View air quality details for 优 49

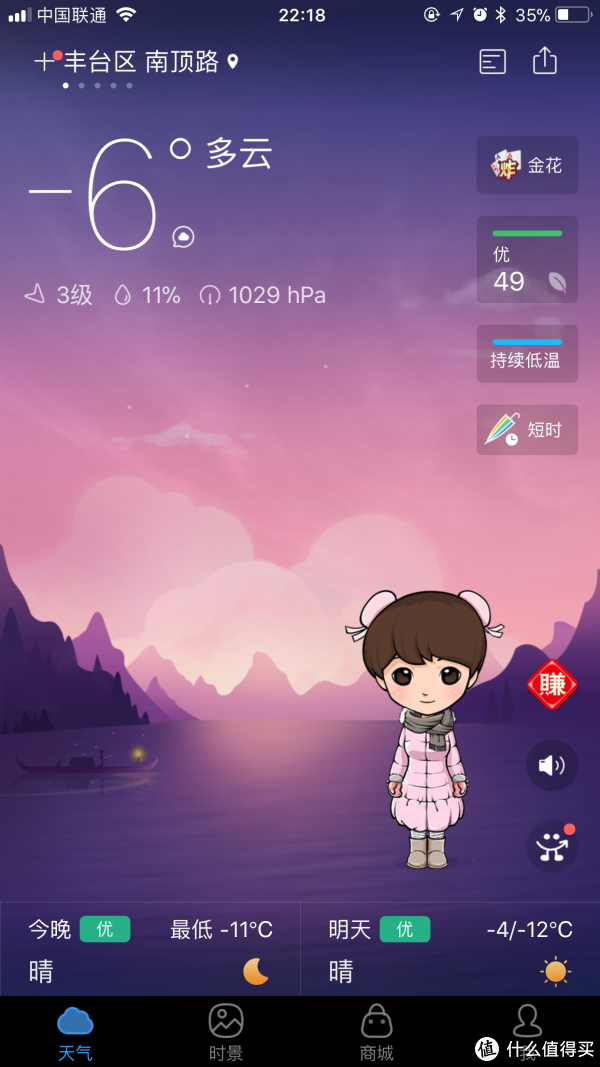tap(527, 259)
